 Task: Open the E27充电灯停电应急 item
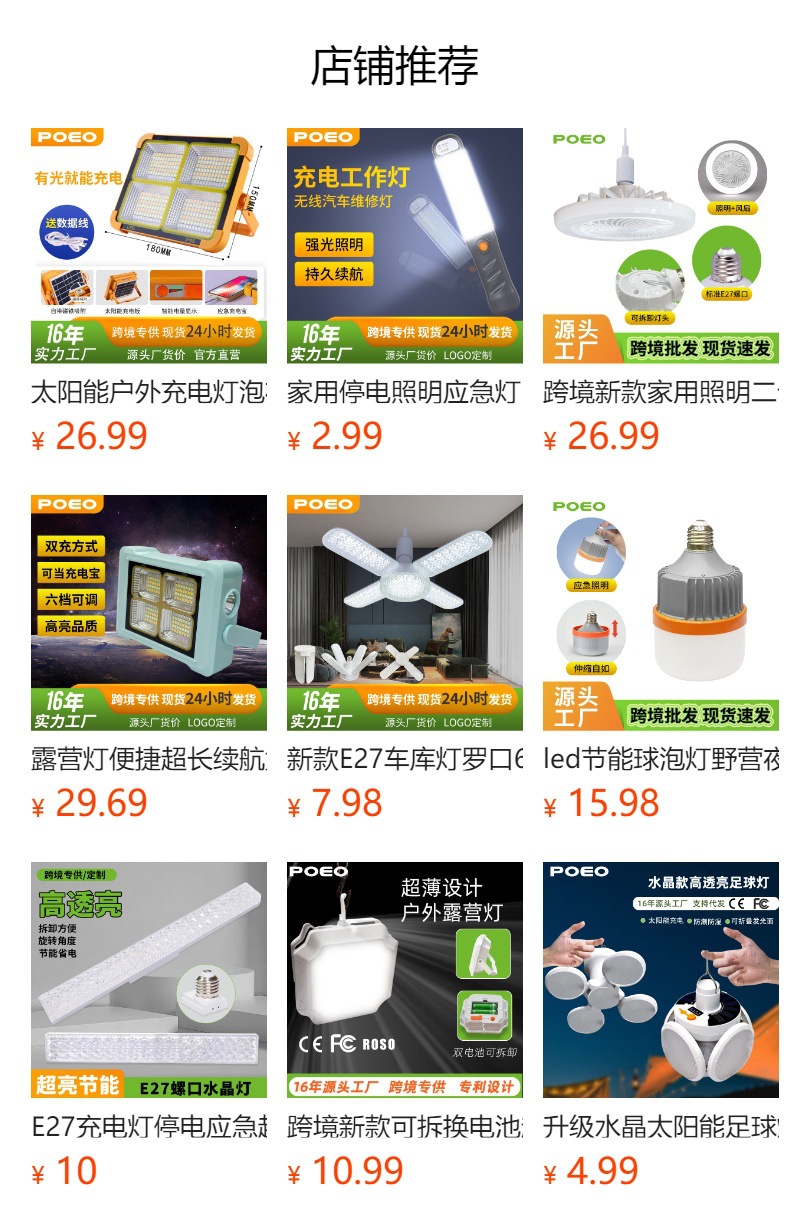click(149, 980)
